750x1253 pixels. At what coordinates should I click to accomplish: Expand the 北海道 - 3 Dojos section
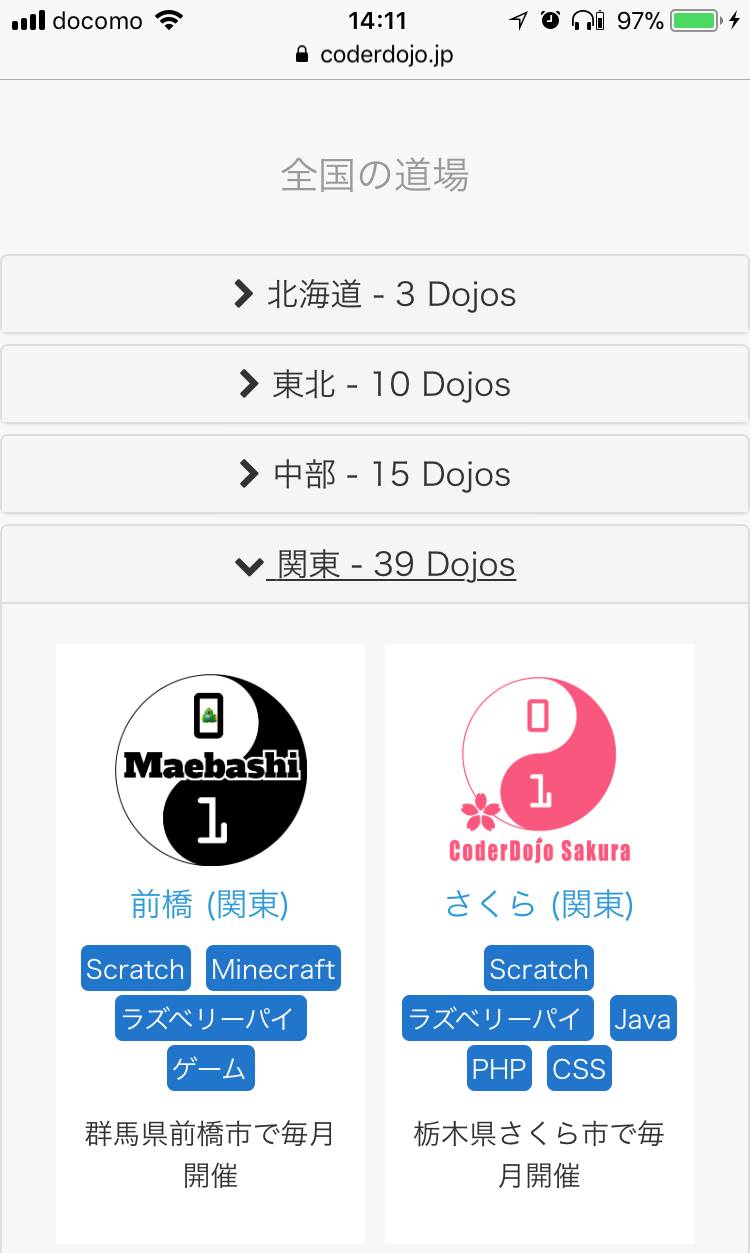click(x=375, y=294)
